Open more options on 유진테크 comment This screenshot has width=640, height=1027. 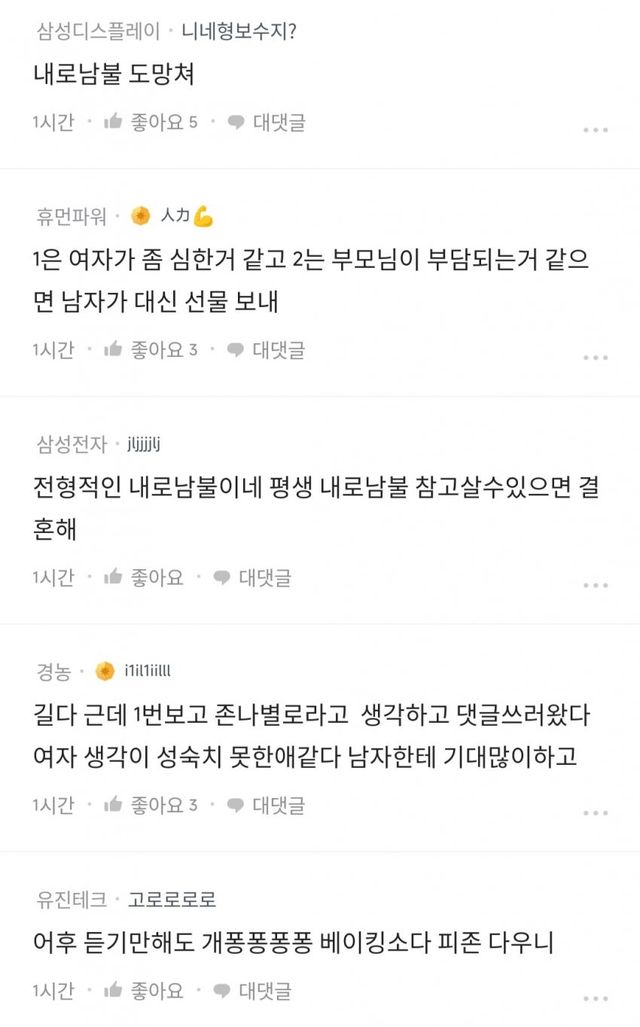595,998
